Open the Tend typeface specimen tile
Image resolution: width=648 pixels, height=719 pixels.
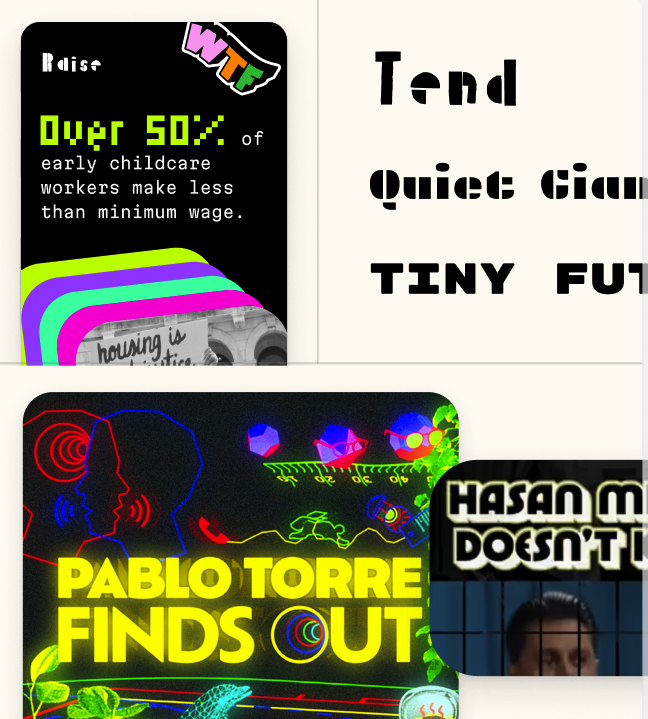tap(448, 80)
